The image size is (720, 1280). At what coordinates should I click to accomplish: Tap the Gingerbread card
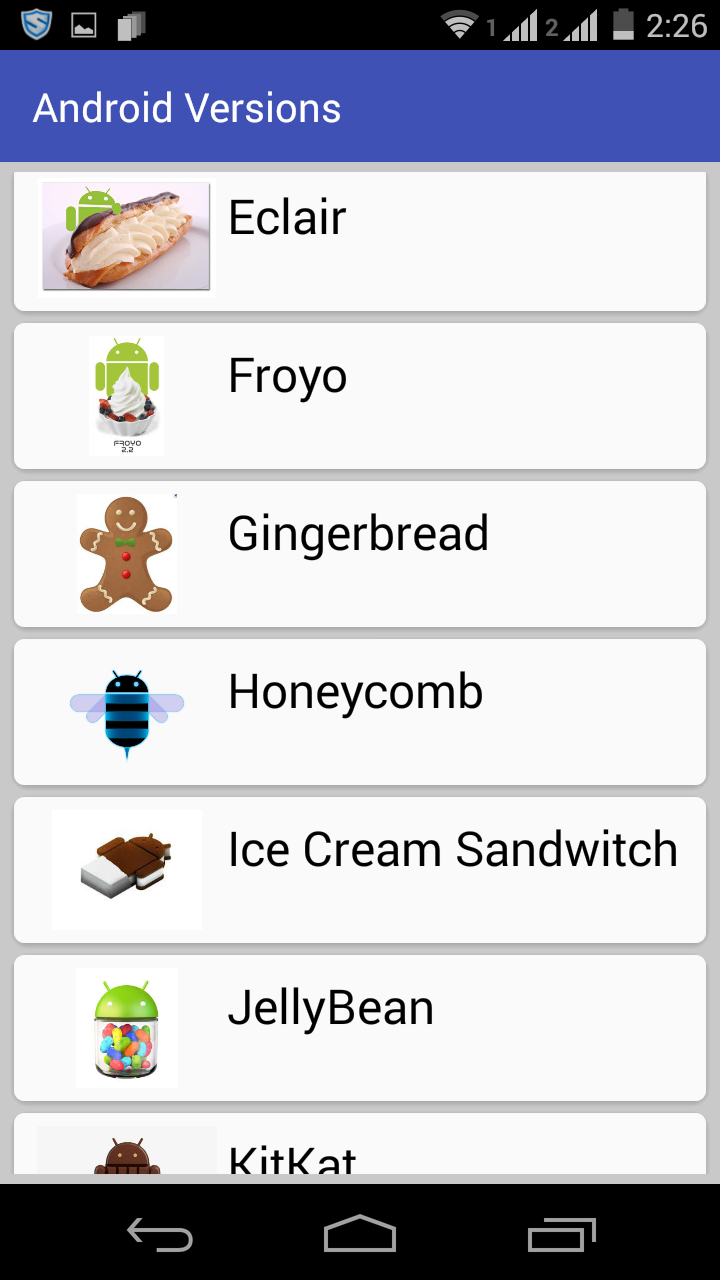(x=360, y=554)
